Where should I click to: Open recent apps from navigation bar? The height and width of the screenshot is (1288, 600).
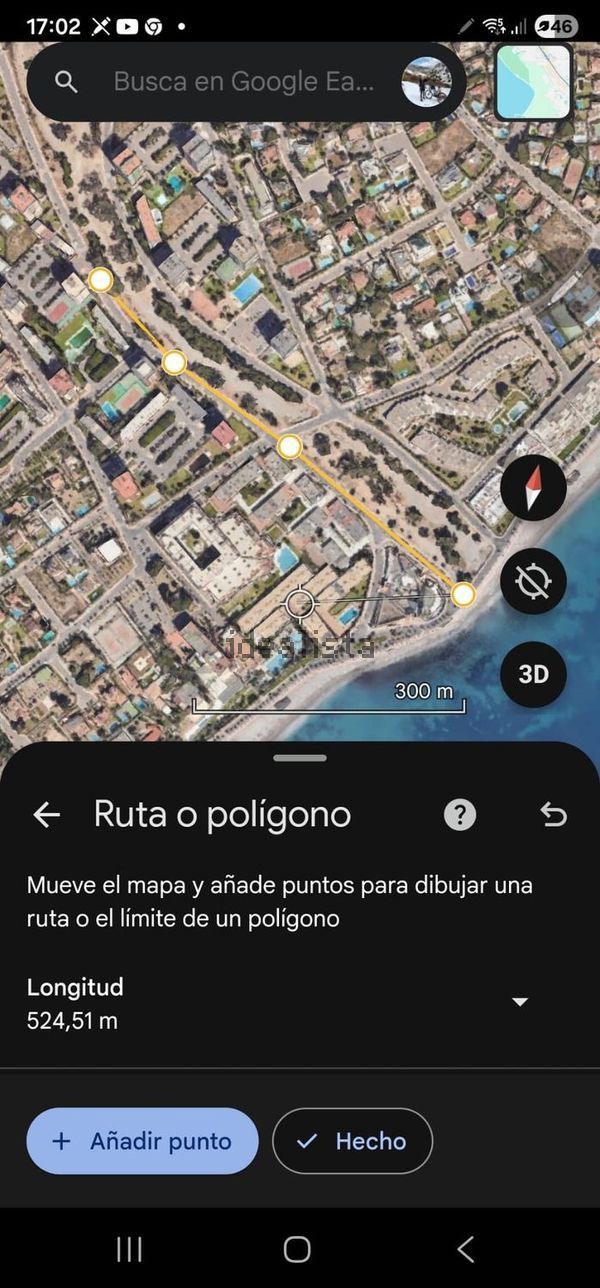pyautogui.click(x=129, y=1248)
